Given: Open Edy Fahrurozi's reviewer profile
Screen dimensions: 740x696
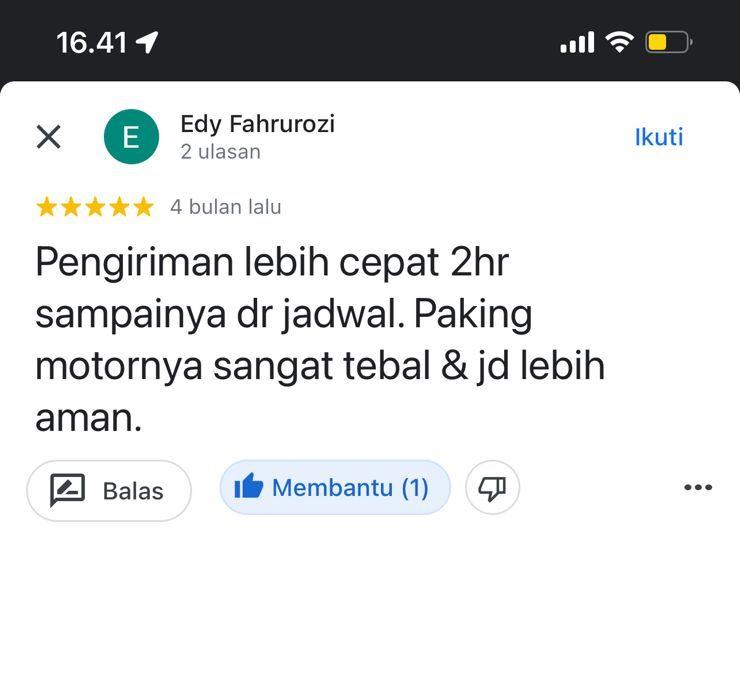Looking at the screenshot, I should tap(257, 125).
